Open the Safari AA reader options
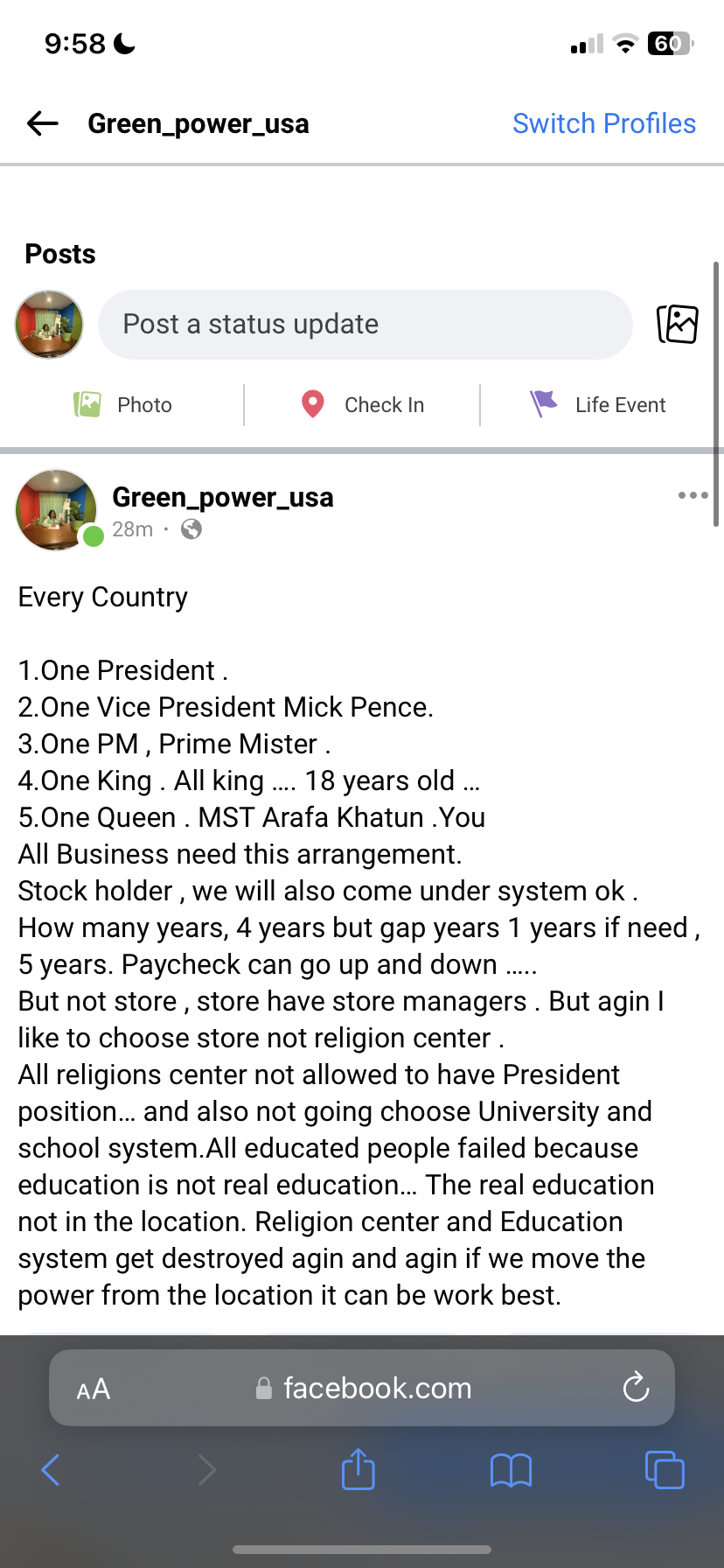The width and height of the screenshot is (724, 1568). tap(94, 1389)
